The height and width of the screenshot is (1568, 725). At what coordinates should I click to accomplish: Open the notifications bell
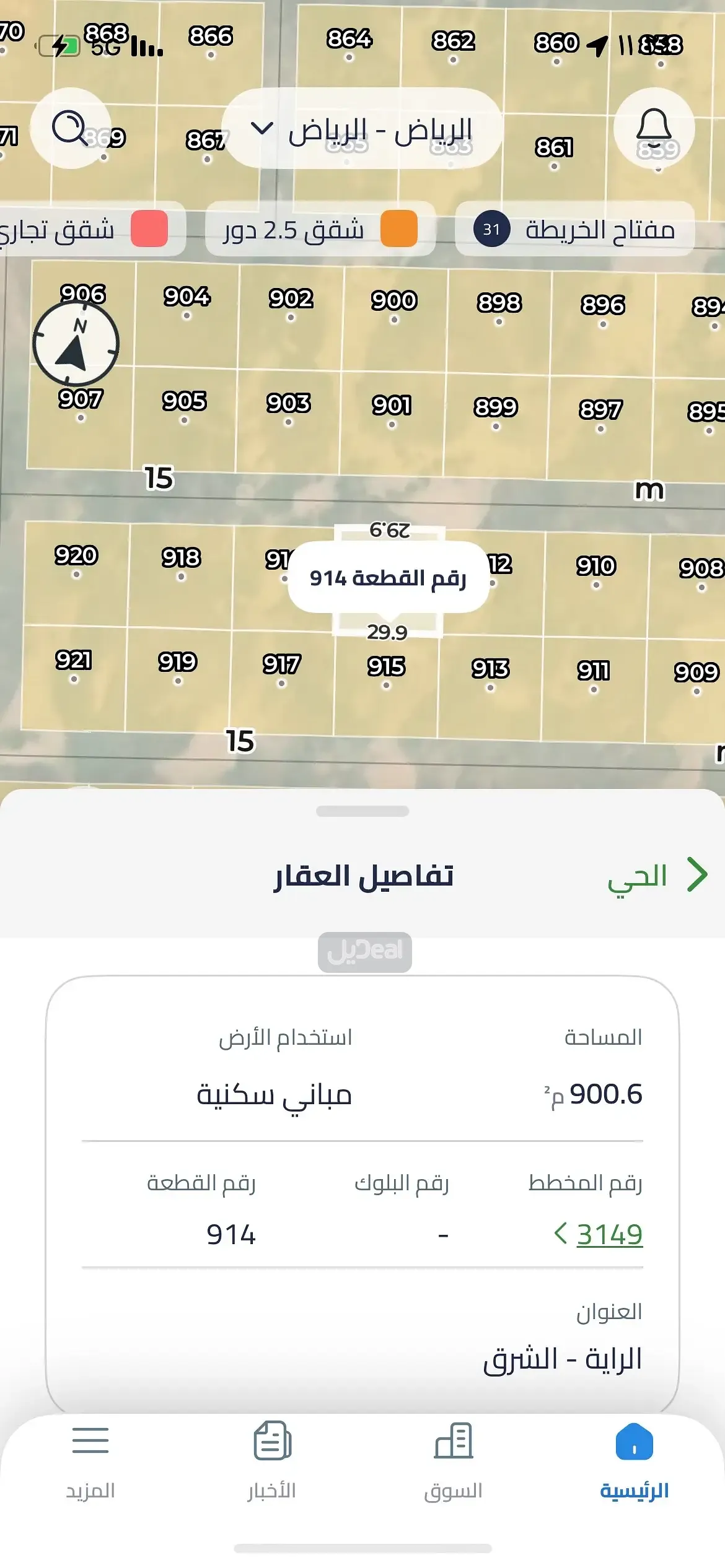pos(654,127)
